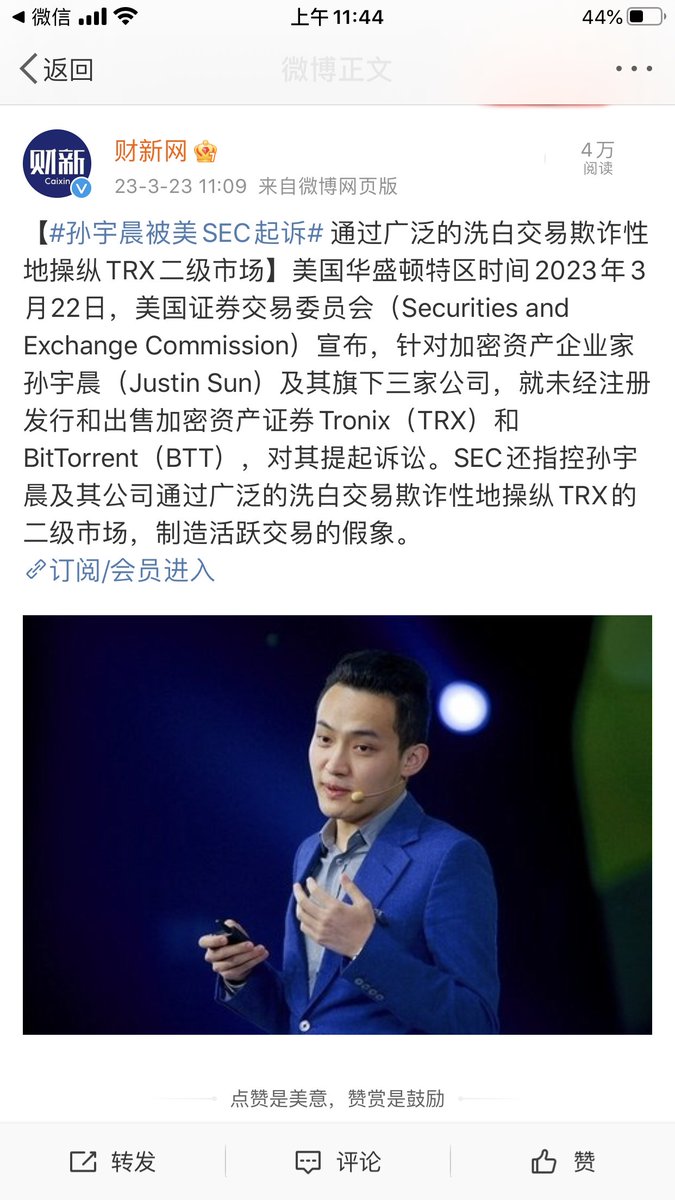Open the three-dot more options menu
The width and height of the screenshot is (675, 1200).
(x=634, y=69)
